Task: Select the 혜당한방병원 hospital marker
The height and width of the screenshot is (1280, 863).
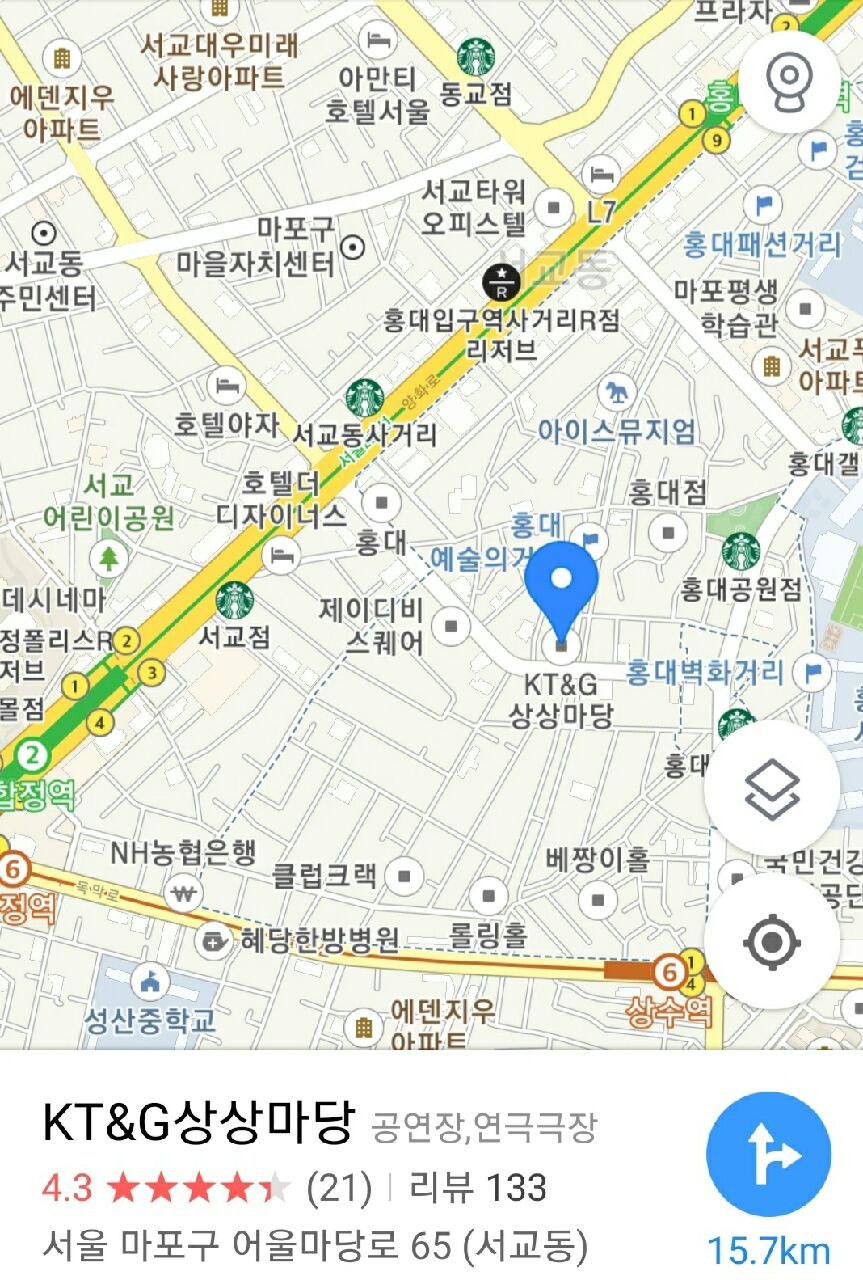Action: click(x=212, y=939)
